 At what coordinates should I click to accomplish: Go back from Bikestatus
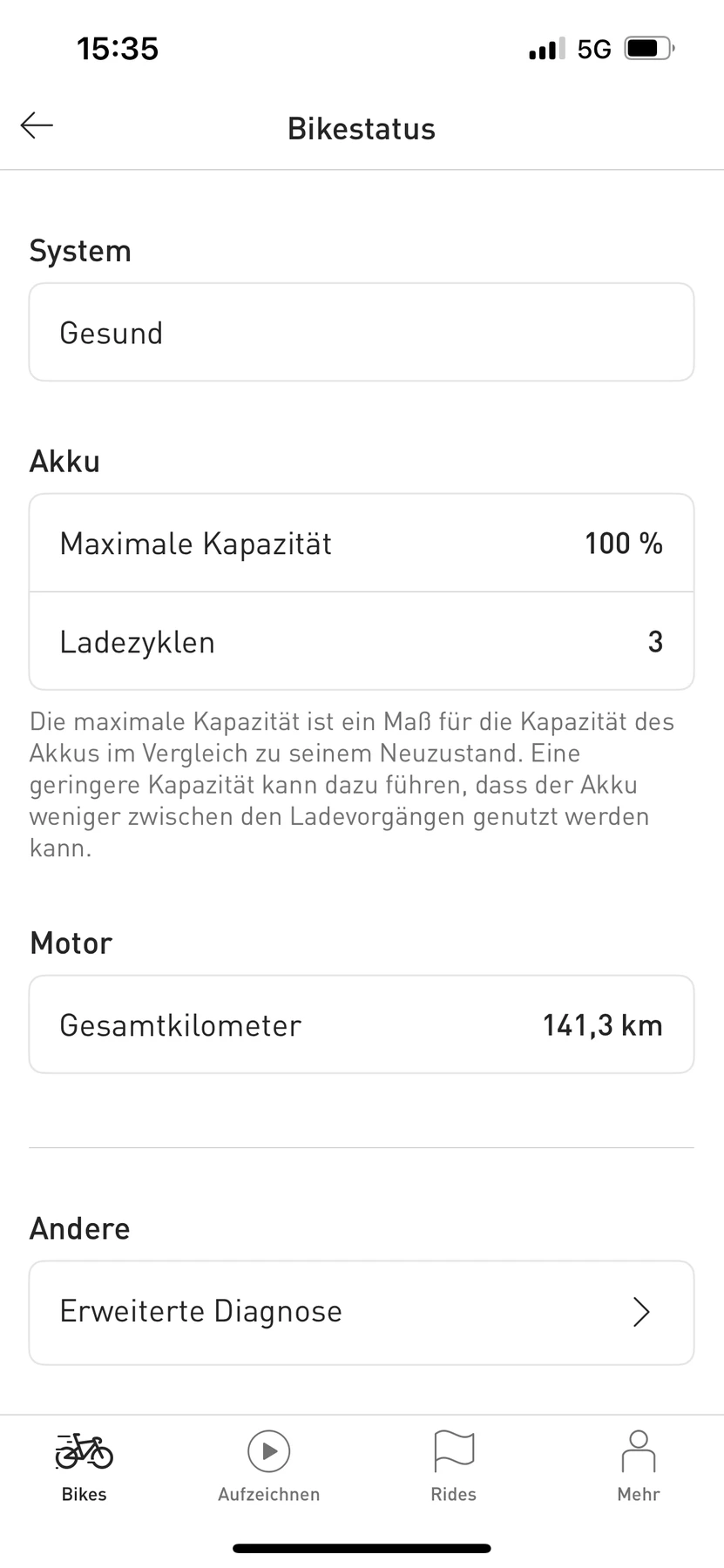click(x=37, y=125)
